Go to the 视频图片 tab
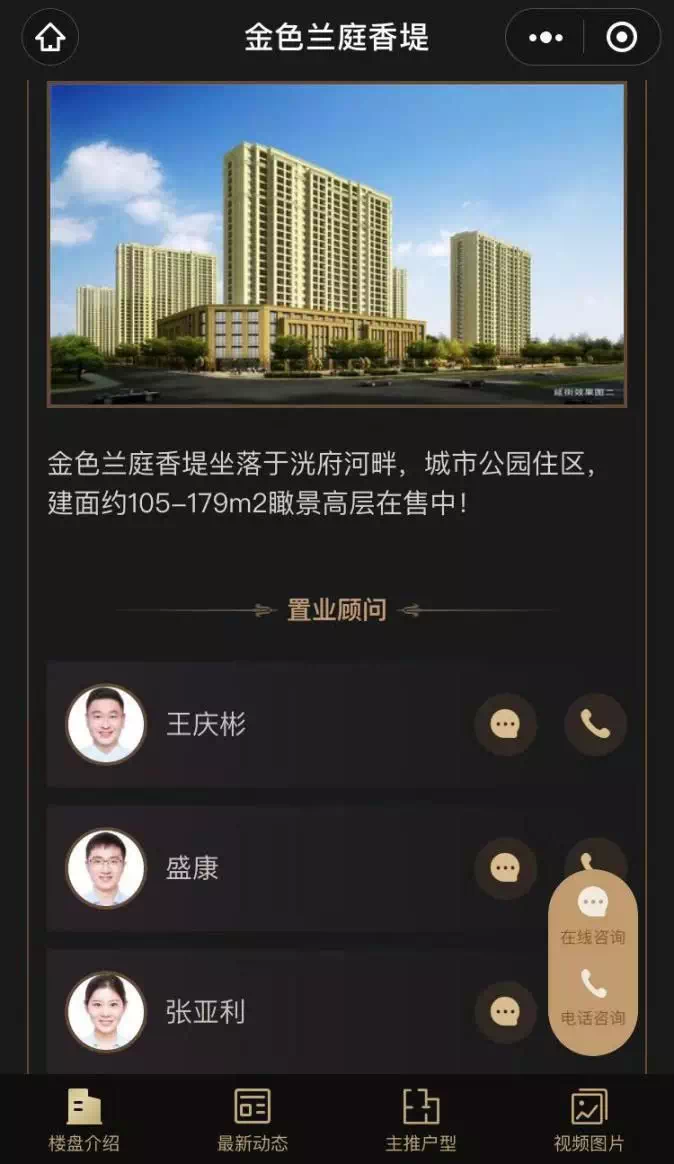Screen dimensions: 674x1164 tap(589, 1120)
